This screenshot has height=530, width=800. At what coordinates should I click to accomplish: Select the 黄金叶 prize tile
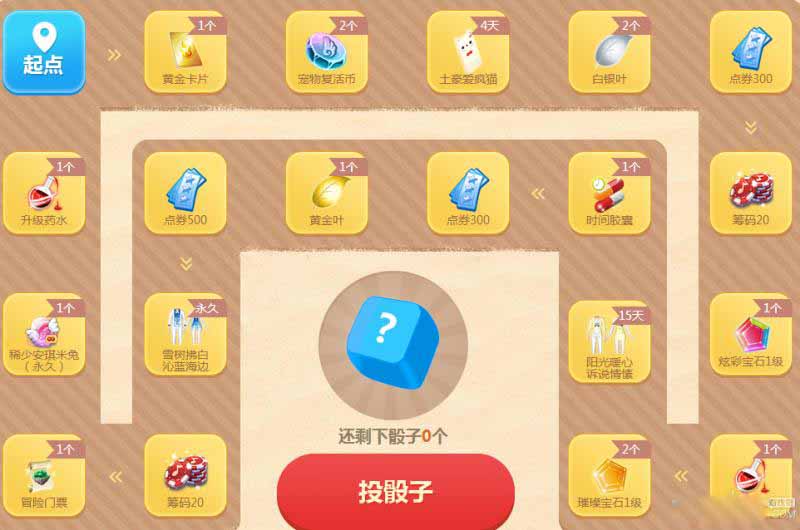tap(326, 193)
